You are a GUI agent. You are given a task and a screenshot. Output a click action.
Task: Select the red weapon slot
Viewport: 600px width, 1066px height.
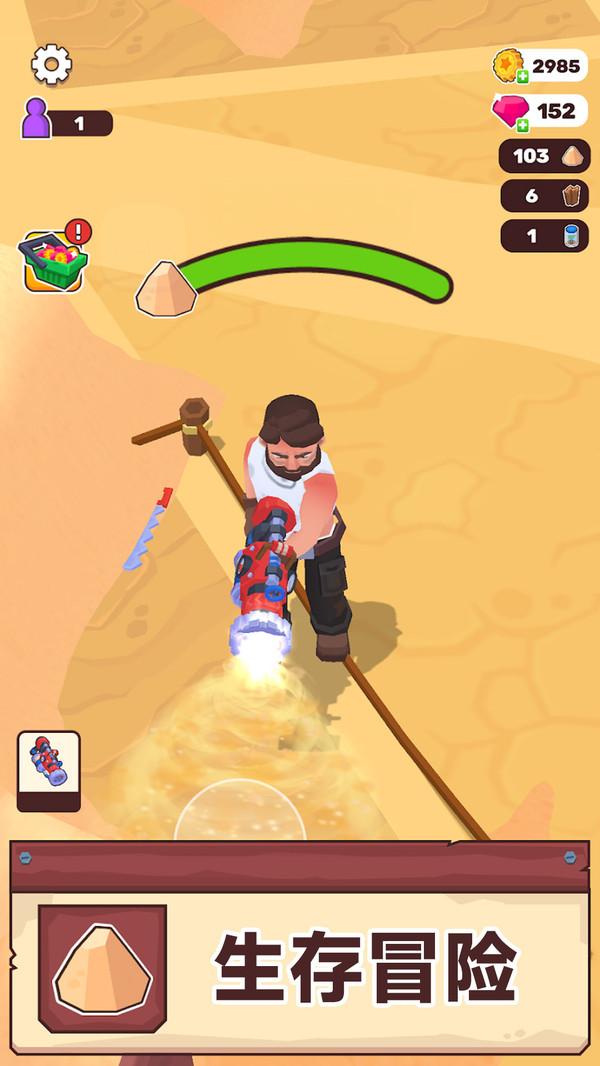point(49,769)
